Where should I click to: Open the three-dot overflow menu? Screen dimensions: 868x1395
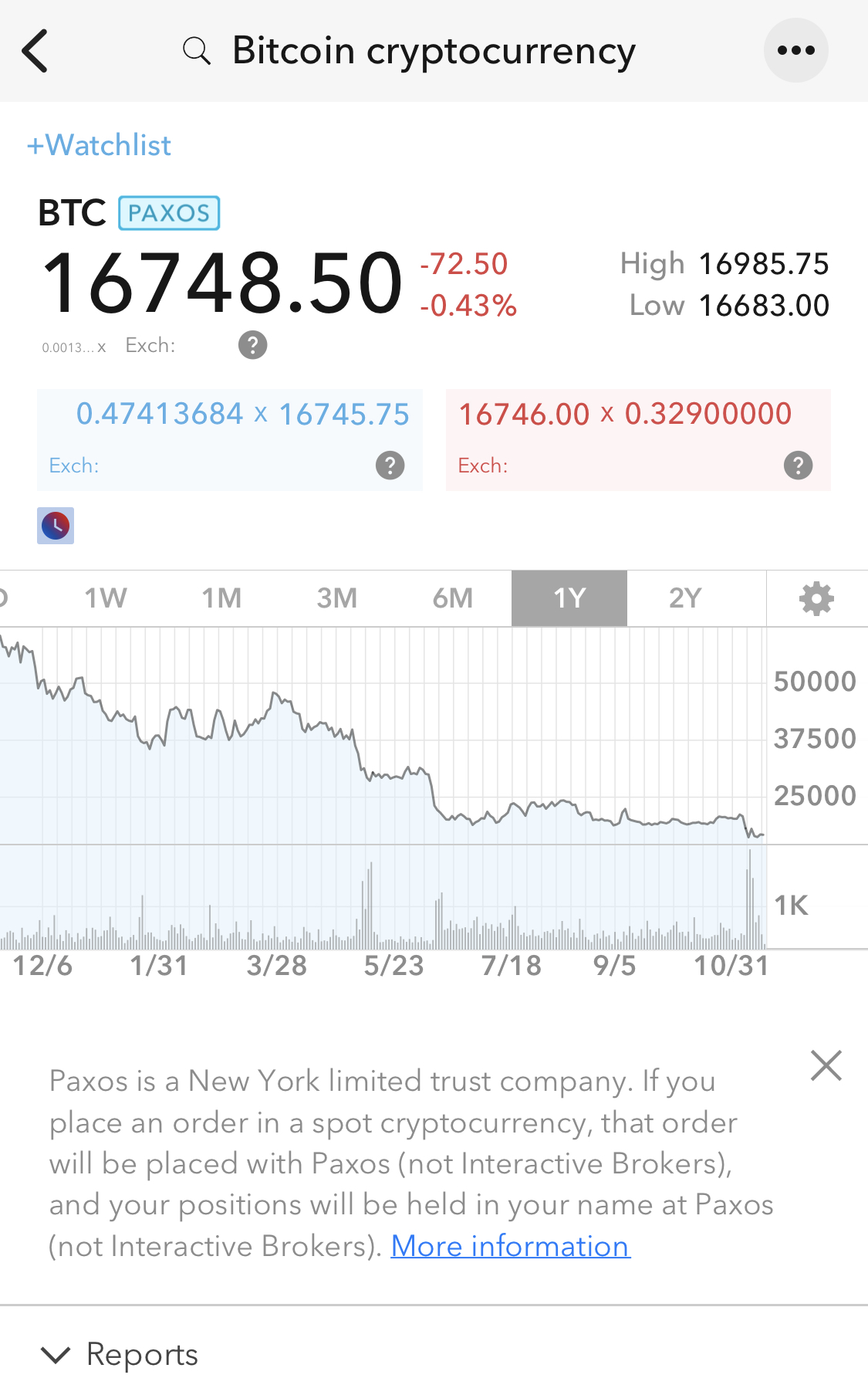796,51
